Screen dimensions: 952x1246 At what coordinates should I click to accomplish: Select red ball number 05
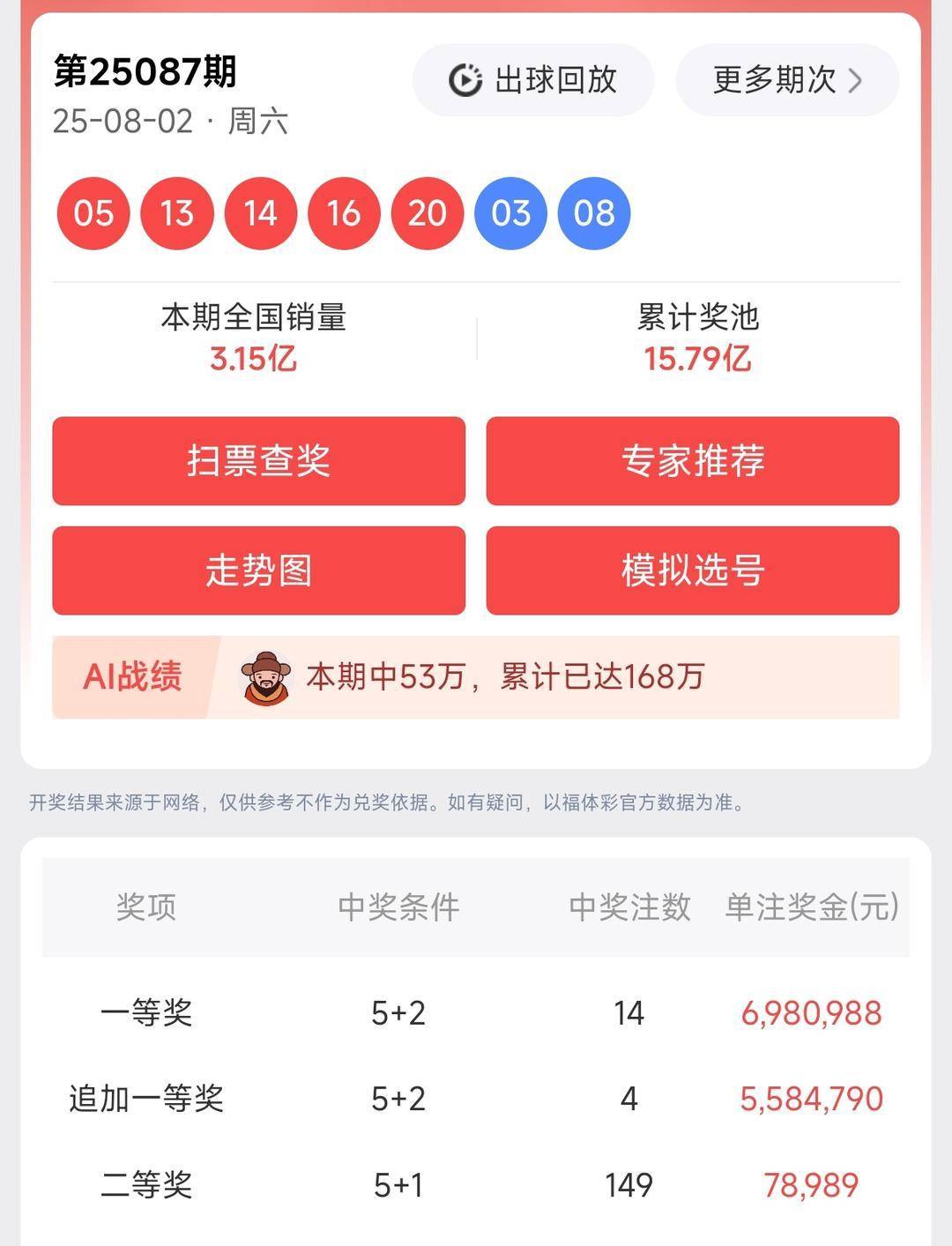(93, 213)
